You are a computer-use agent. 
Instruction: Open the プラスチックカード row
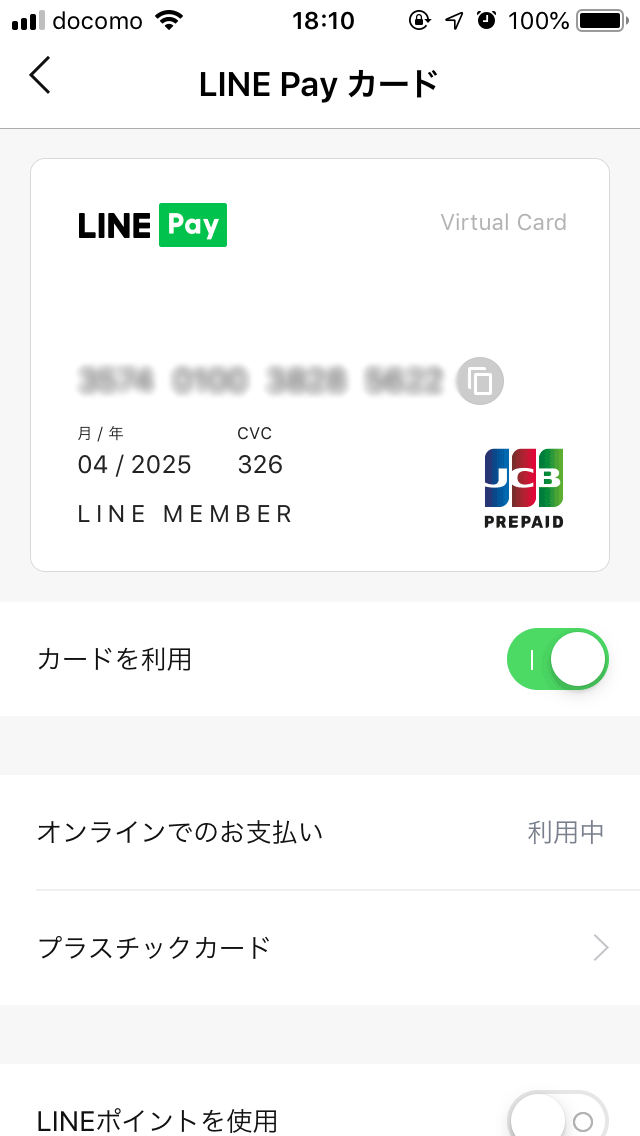point(320,948)
